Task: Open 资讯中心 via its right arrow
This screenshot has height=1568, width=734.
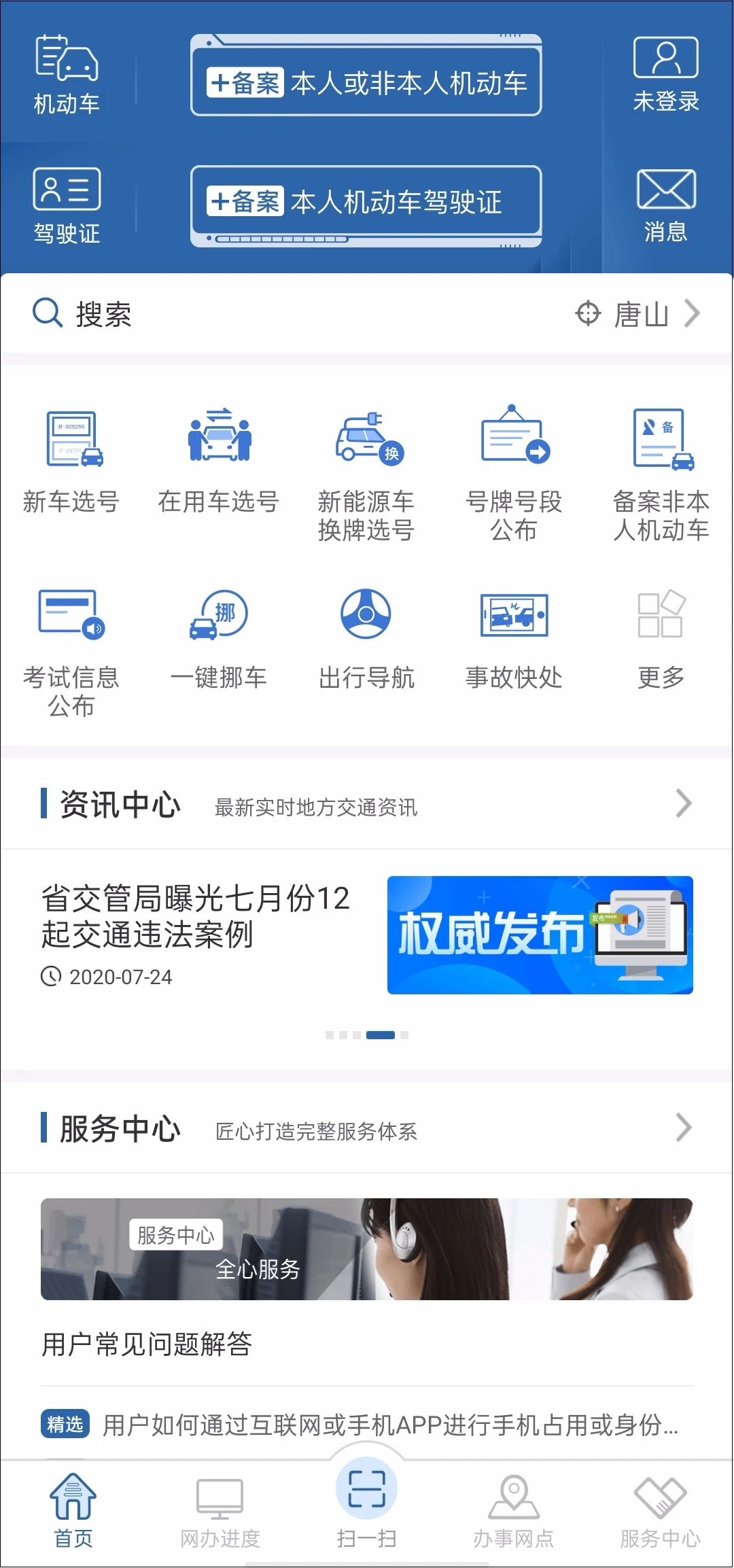Action: coord(684,804)
